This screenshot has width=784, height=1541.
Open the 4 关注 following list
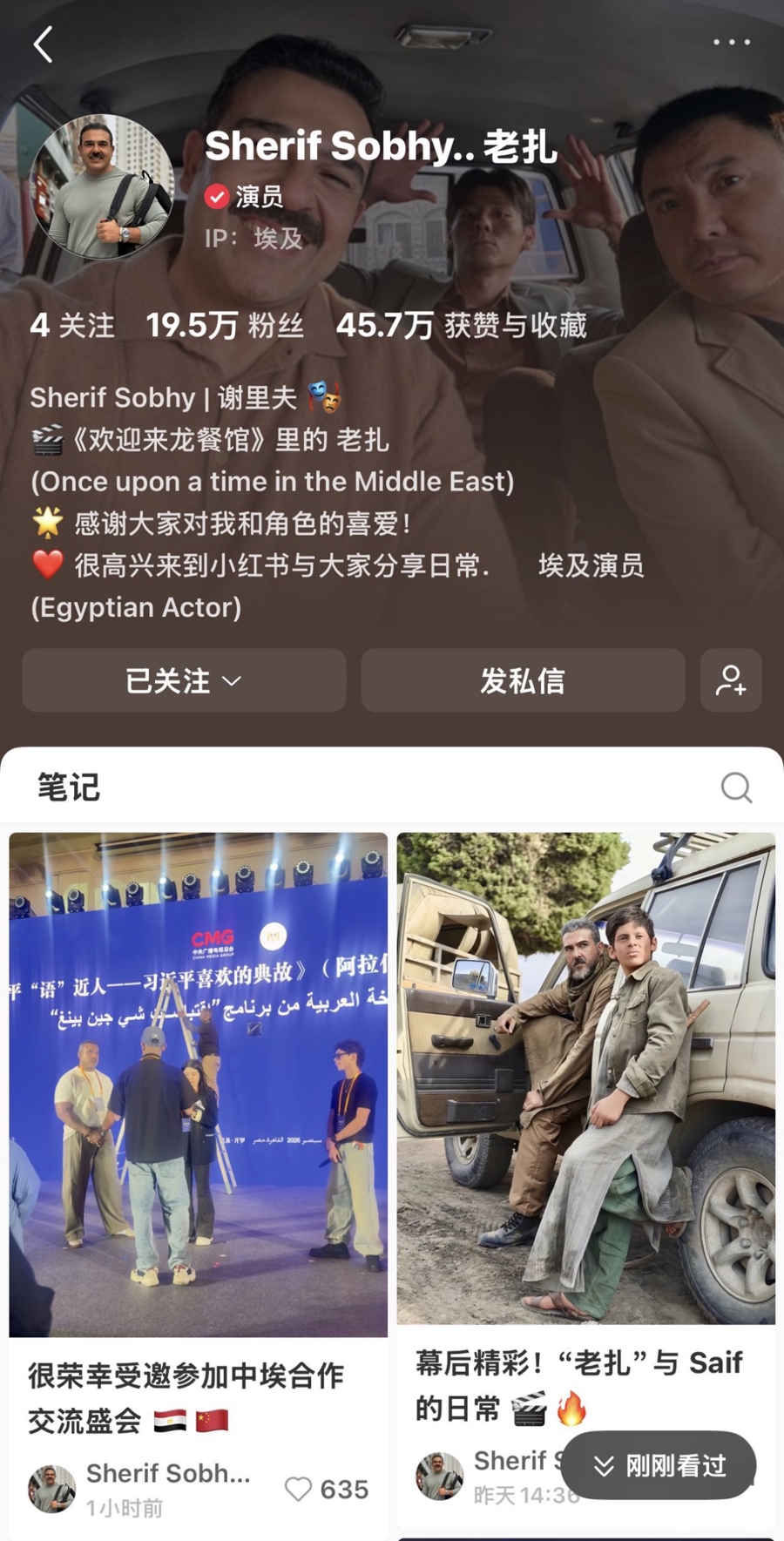click(72, 326)
